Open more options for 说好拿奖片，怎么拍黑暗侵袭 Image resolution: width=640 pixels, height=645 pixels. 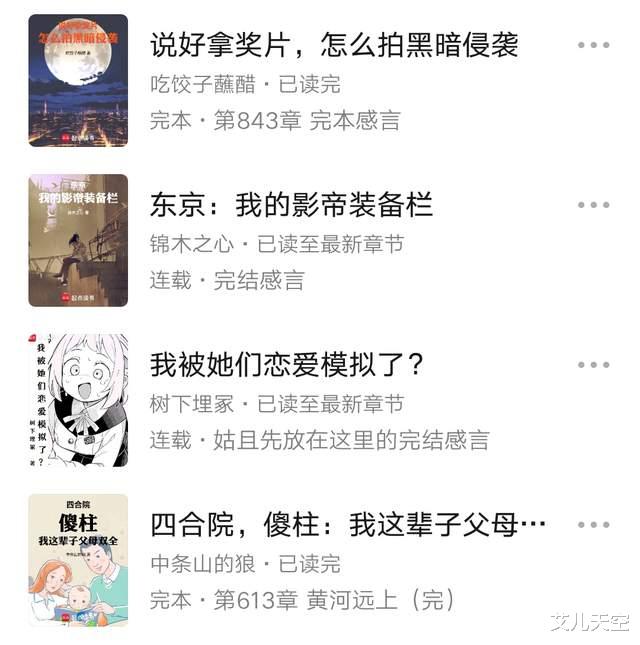(x=593, y=45)
